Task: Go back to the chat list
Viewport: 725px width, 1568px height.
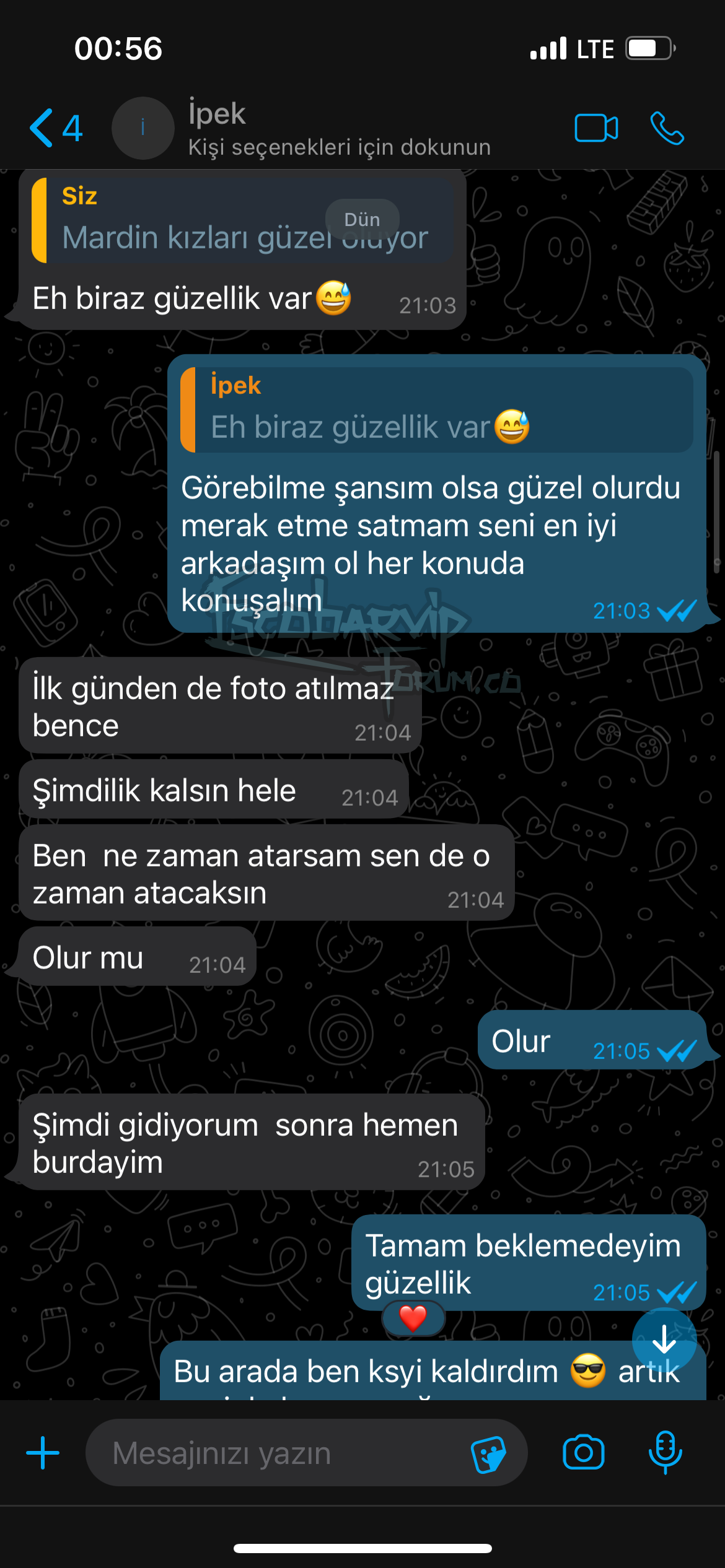Action: pyautogui.click(x=55, y=128)
